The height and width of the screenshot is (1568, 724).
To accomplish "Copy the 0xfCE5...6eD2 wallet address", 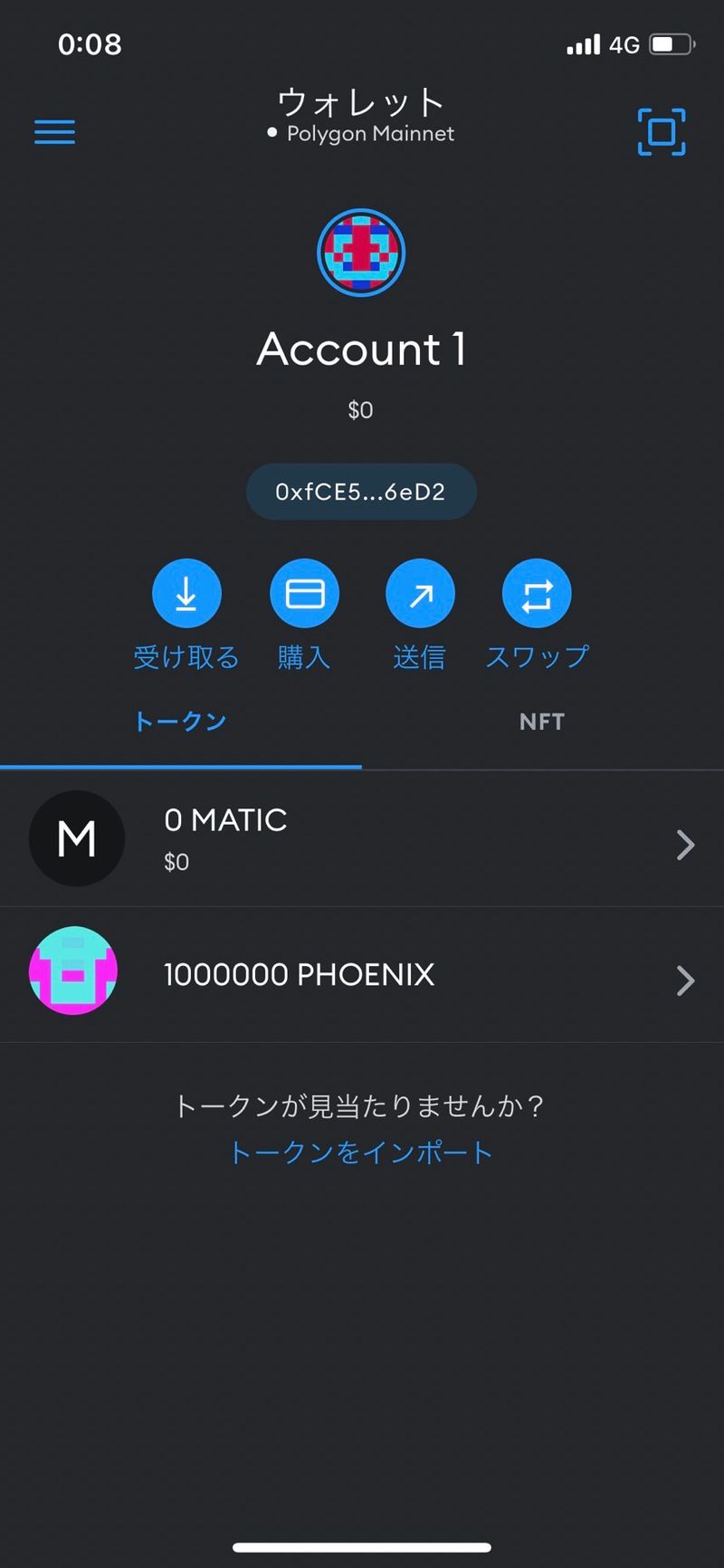I will point(361,492).
